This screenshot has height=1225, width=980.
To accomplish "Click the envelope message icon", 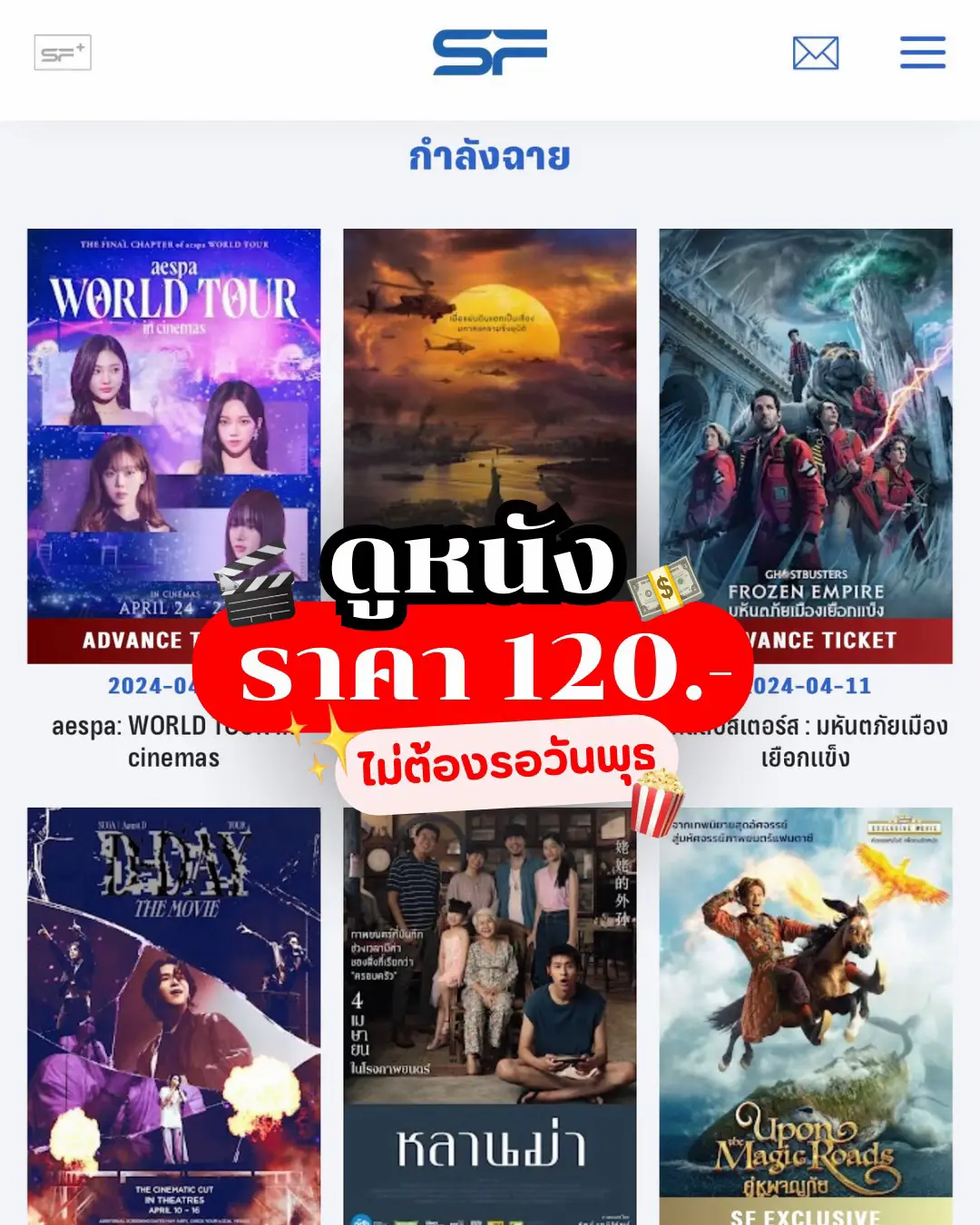I will pyautogui.click(x=814, y=54).
